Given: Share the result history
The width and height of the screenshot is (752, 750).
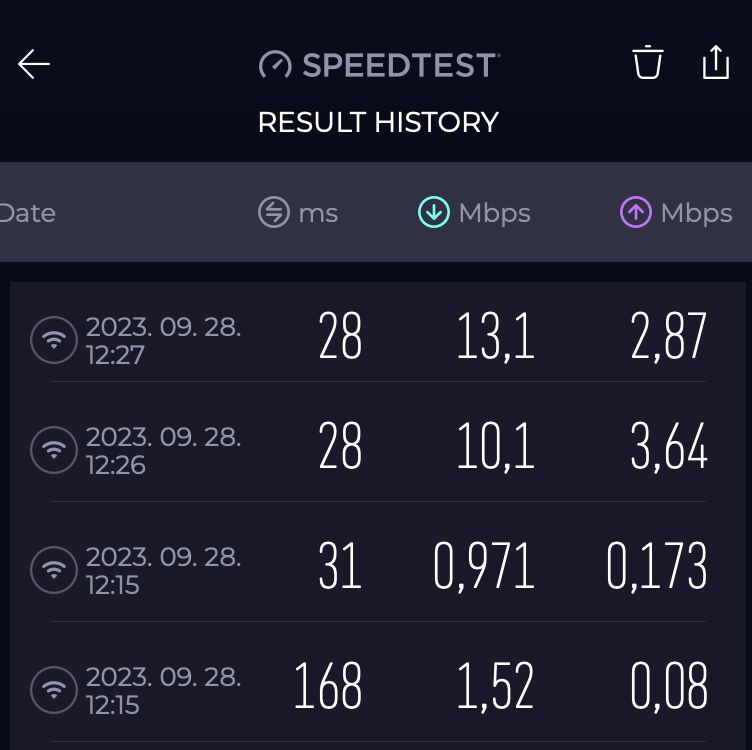Looking at the screenshot, I should [716, 63].
